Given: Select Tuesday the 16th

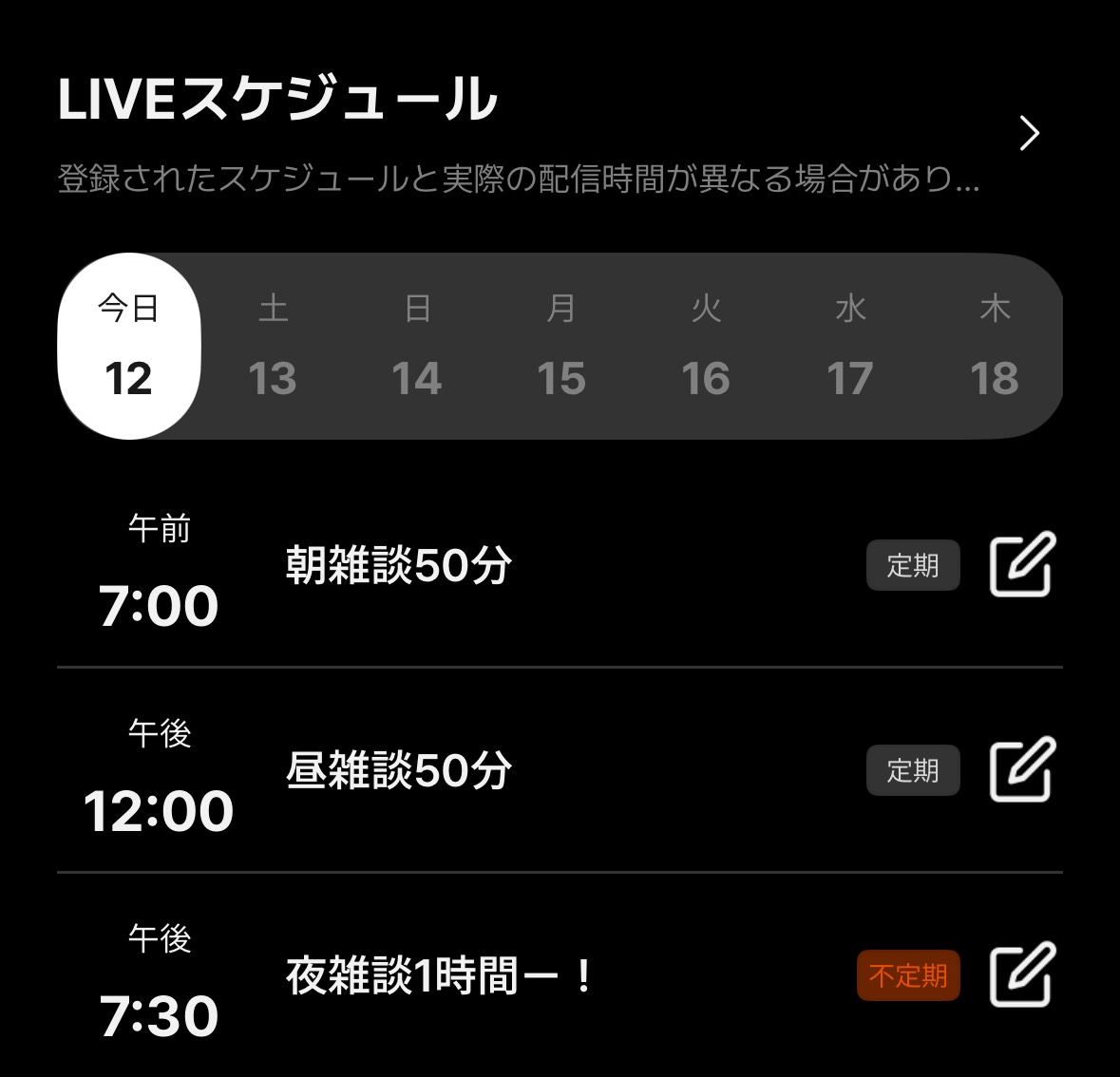Looking at the screenshot, I should [x=706, y=347].
